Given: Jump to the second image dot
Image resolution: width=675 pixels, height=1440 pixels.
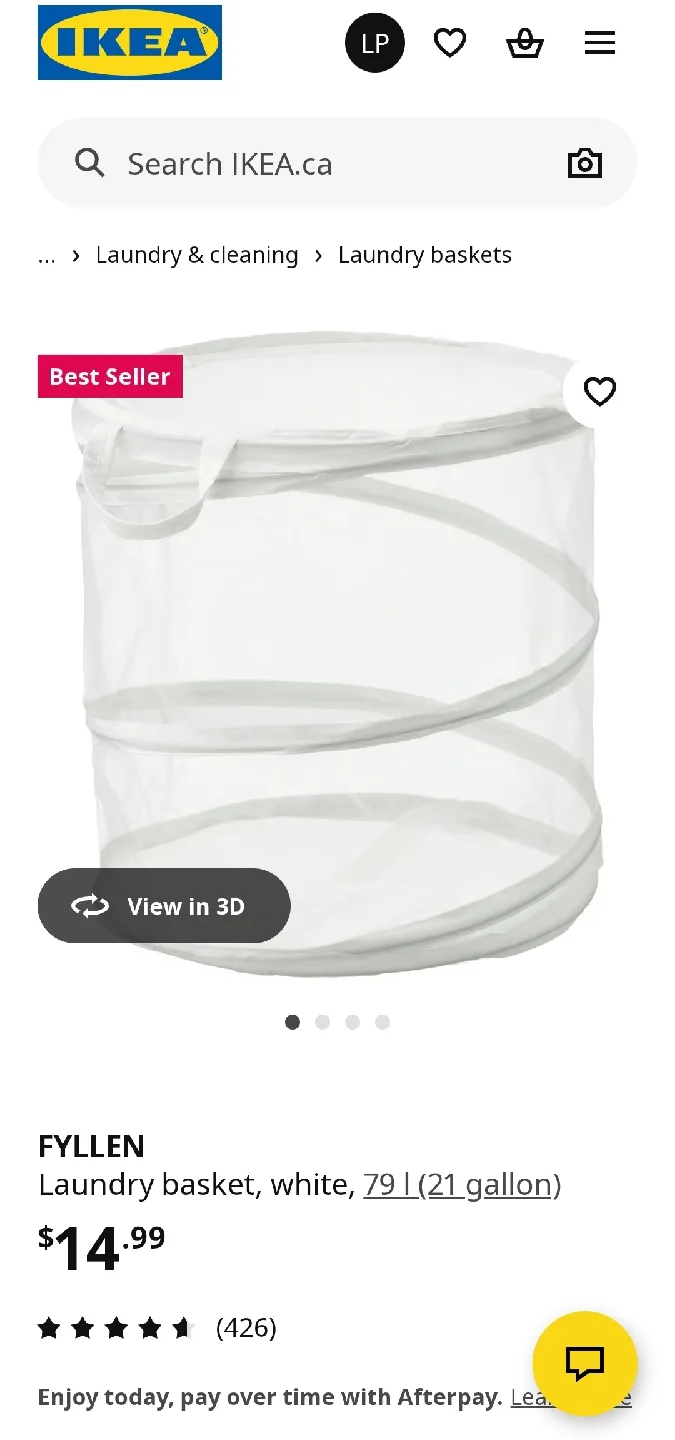Looking at the screenshot, I should pyautogui.click(x=322, y=1022).
